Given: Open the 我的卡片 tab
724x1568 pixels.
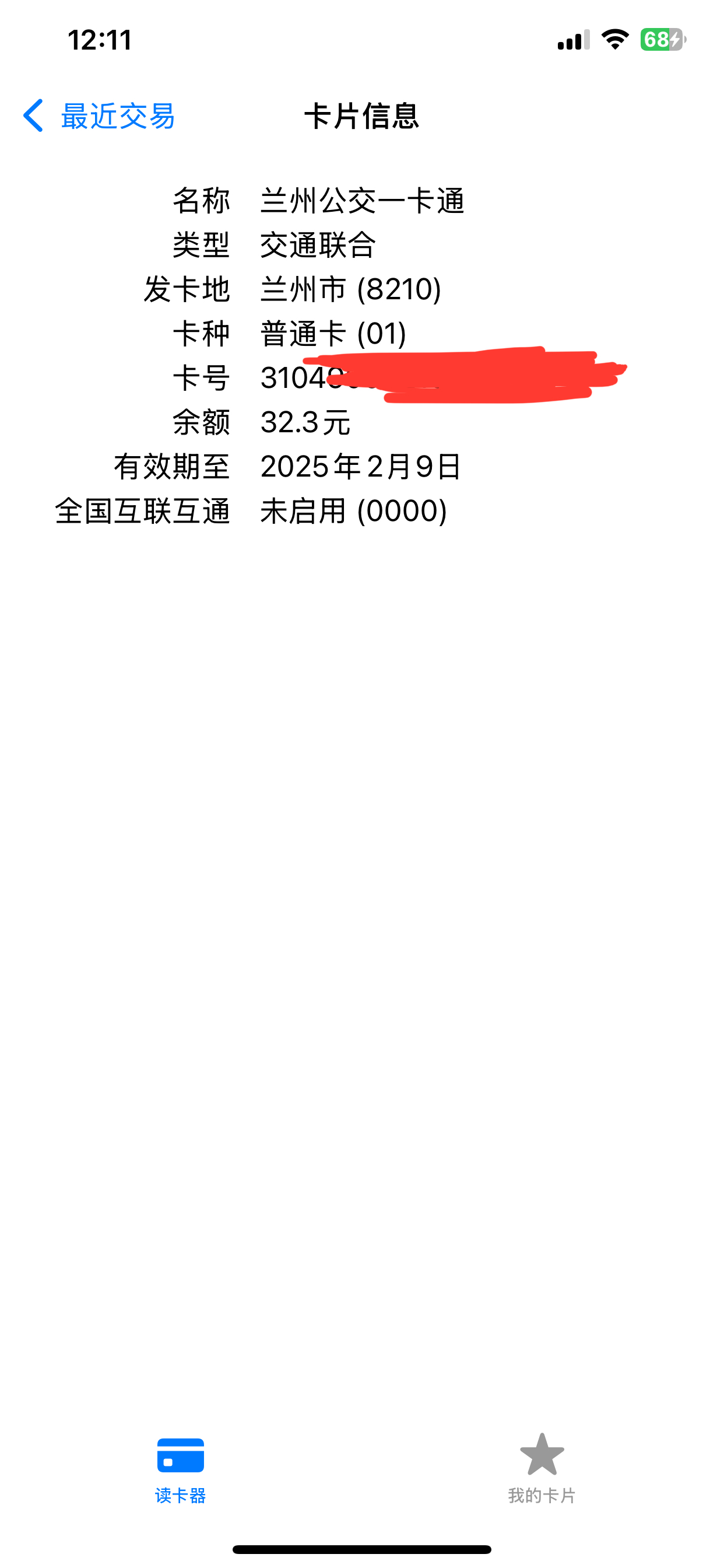Looking at the screenshot, I should click(542, 1469).
